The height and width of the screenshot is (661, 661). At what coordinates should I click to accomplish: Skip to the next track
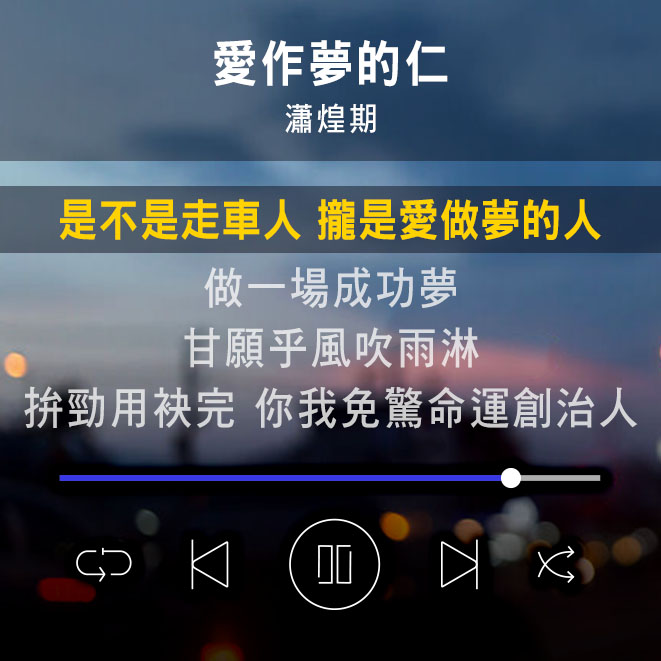point(459,564)
